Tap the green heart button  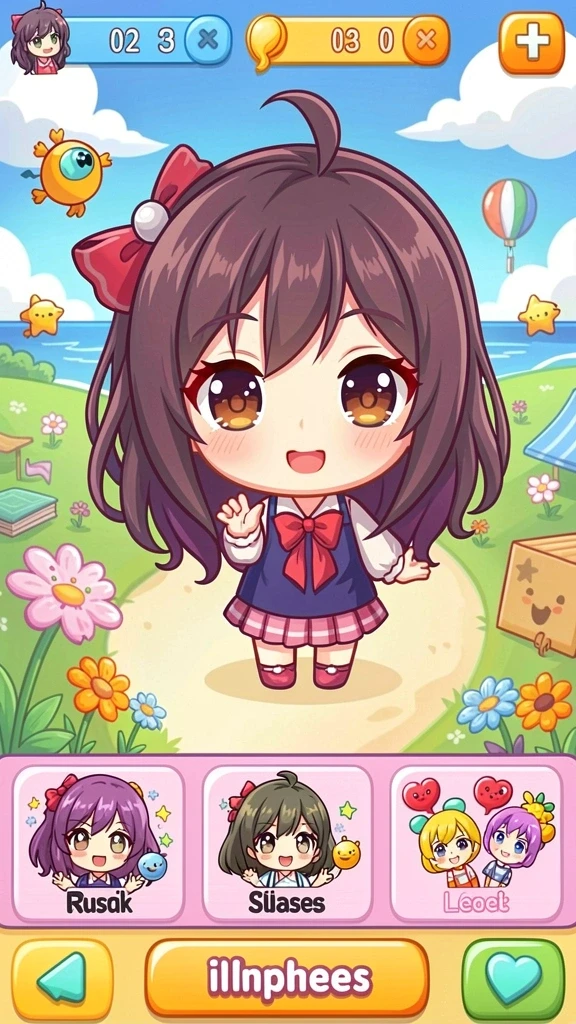tap(513, 978)
